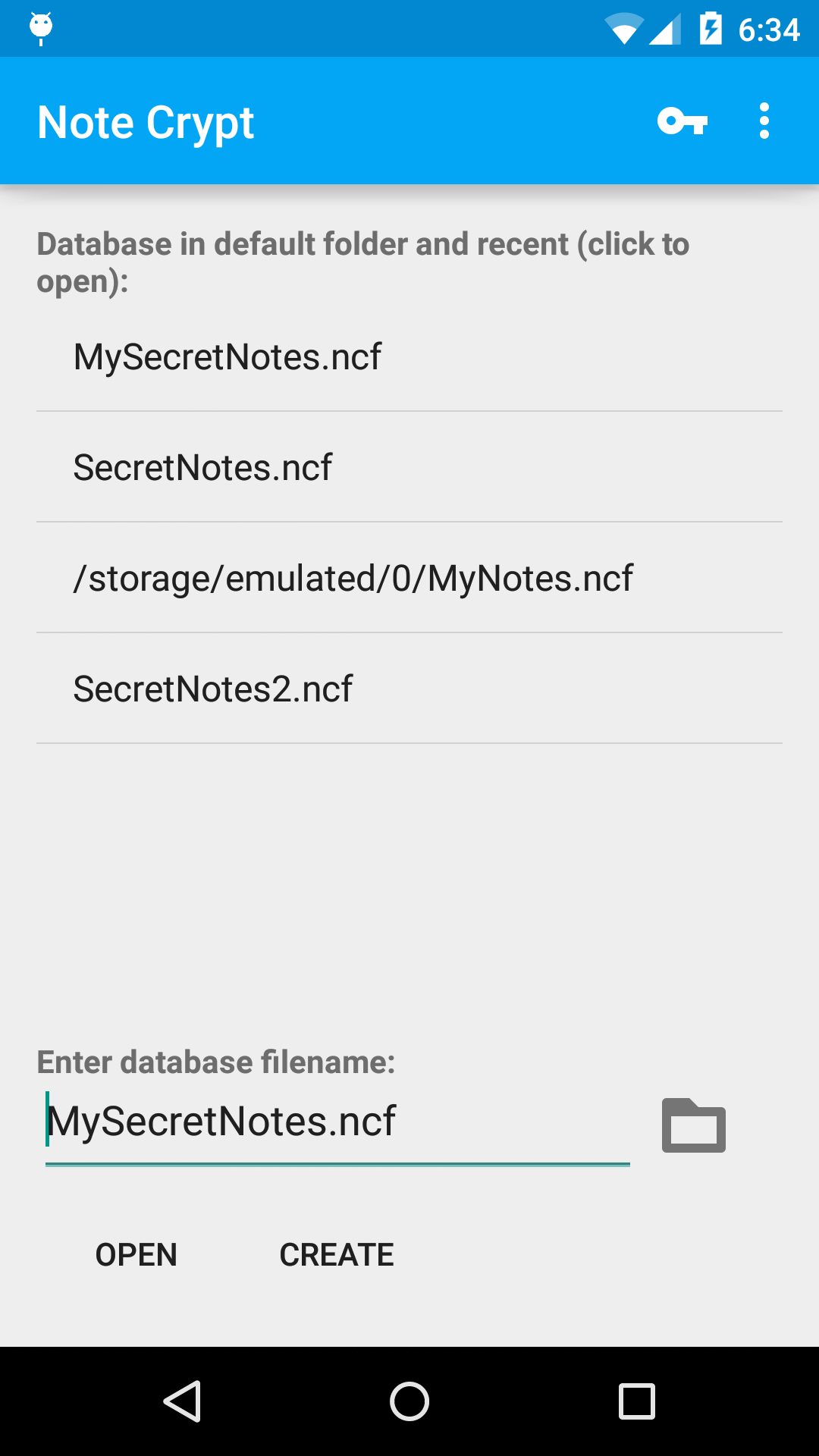Open the overflow menu with three dots

point(764,121)
